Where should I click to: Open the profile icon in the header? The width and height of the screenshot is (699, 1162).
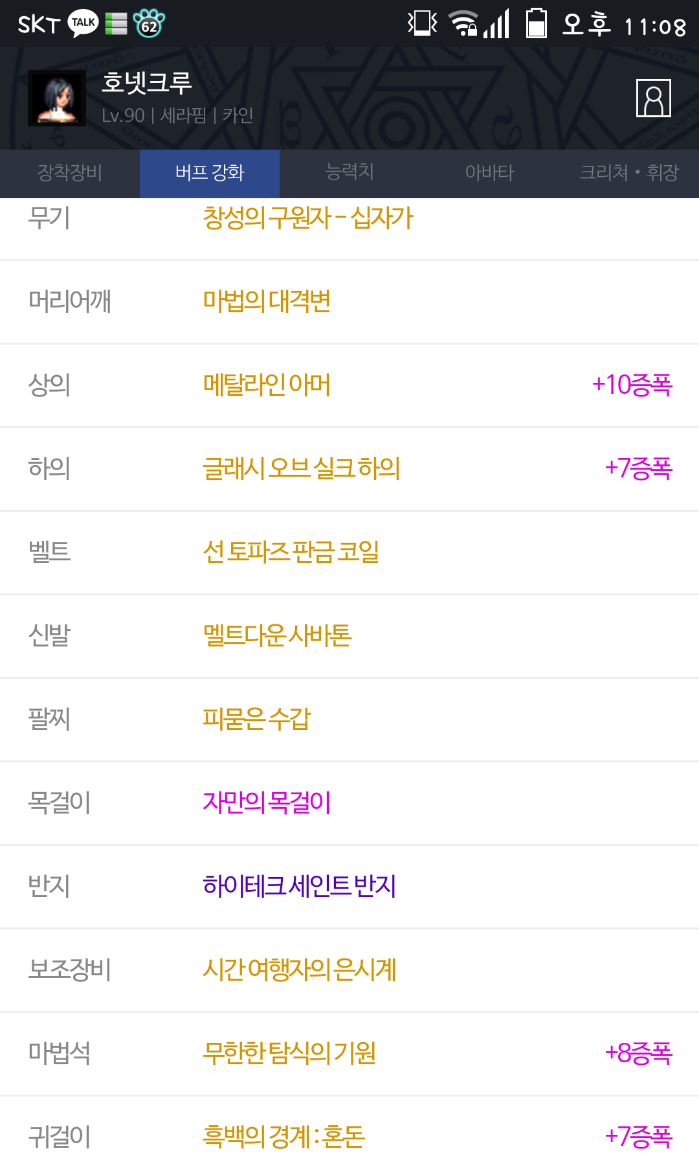click(x=653, y=98)
